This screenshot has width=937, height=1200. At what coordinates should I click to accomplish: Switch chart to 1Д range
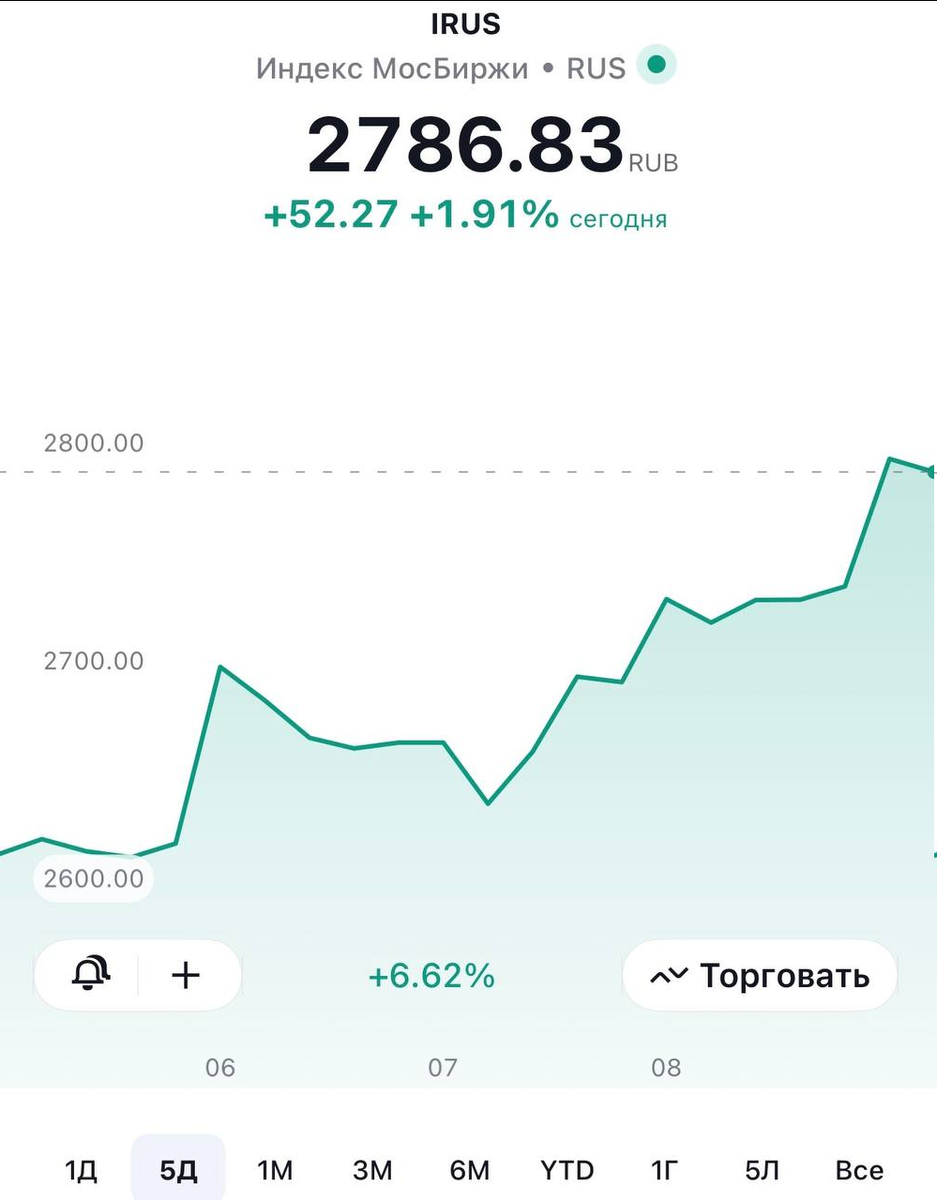[81, 1170]
